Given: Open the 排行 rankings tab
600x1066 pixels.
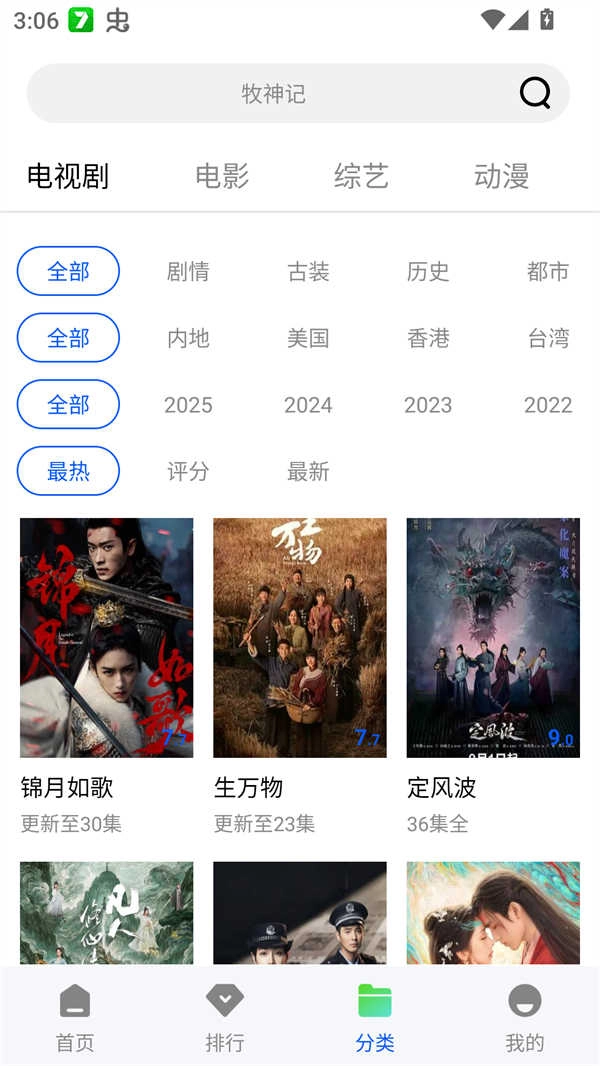Looking at the screenshot, I should click(x=225, y=1016).
